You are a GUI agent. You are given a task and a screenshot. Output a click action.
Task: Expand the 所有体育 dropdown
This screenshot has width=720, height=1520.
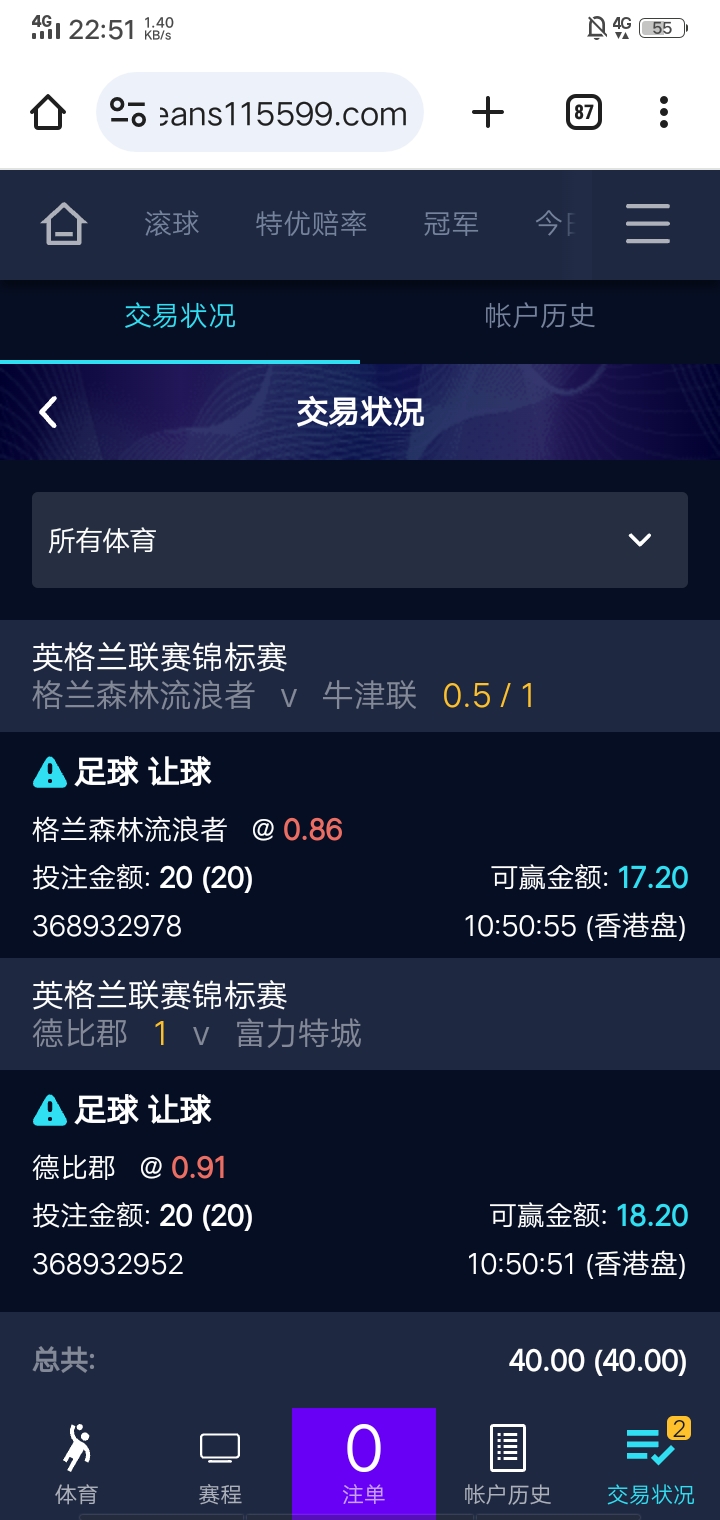[x=360, y=540]
